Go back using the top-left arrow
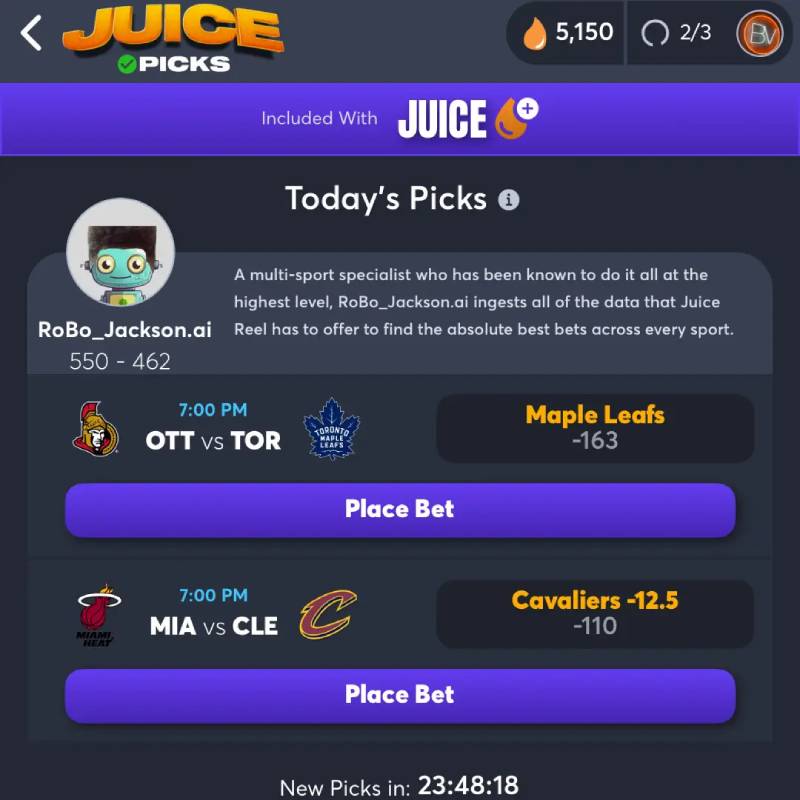The height and width of the screenshot is (800, 800). coord(32,33)
